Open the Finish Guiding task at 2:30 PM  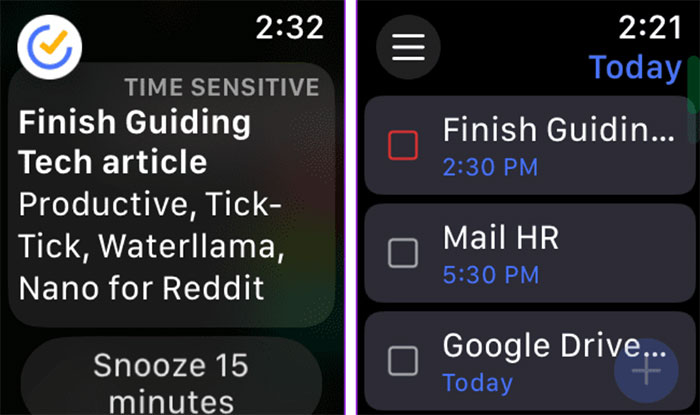click(x=550, y=146)
